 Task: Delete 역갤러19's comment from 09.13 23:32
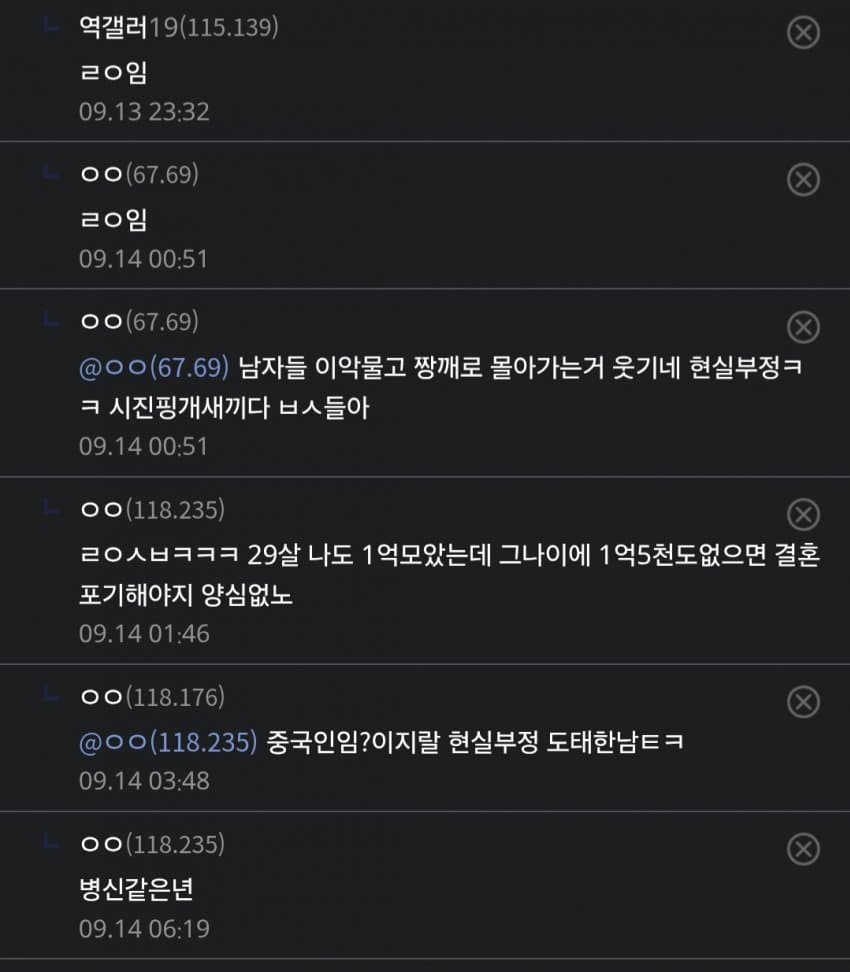pyautogui.click(x=804, y=32)
